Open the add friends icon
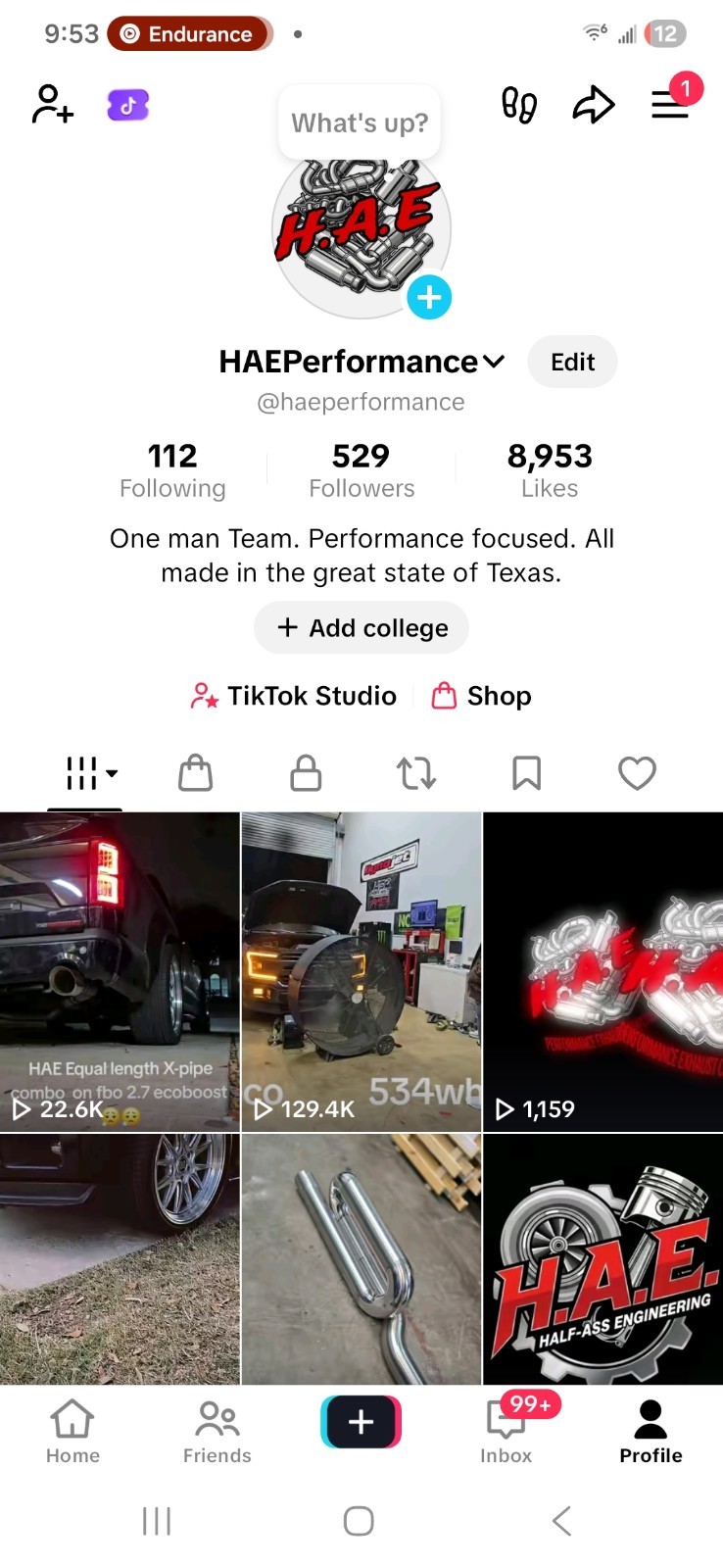The height and width of the screenshot is (1568, 723). tap(53, 104)
